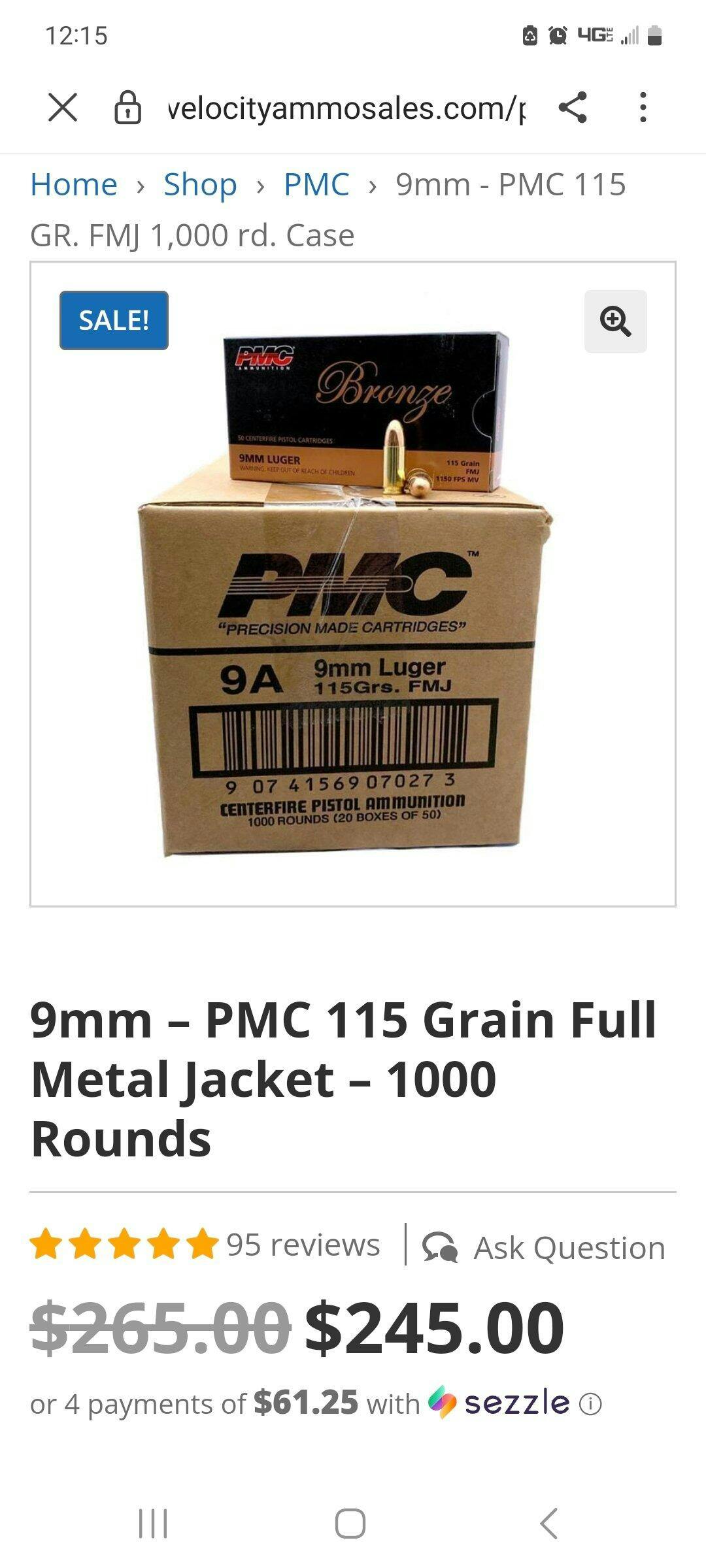Screen dimensions: 706x1568
Task: Close the browser tab
Action: (x=63, y=107)
